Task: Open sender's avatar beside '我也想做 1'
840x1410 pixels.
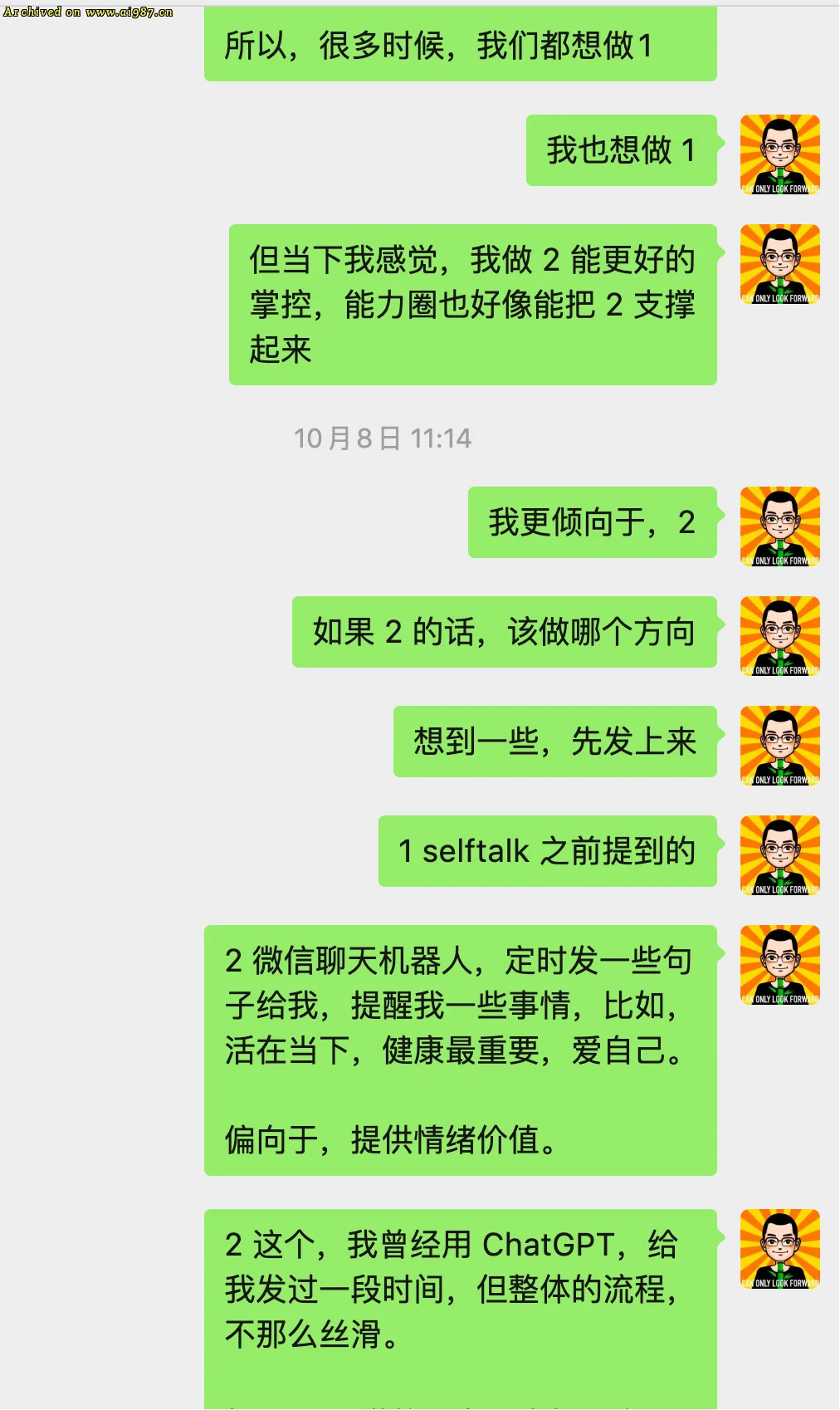Action: 779,154
